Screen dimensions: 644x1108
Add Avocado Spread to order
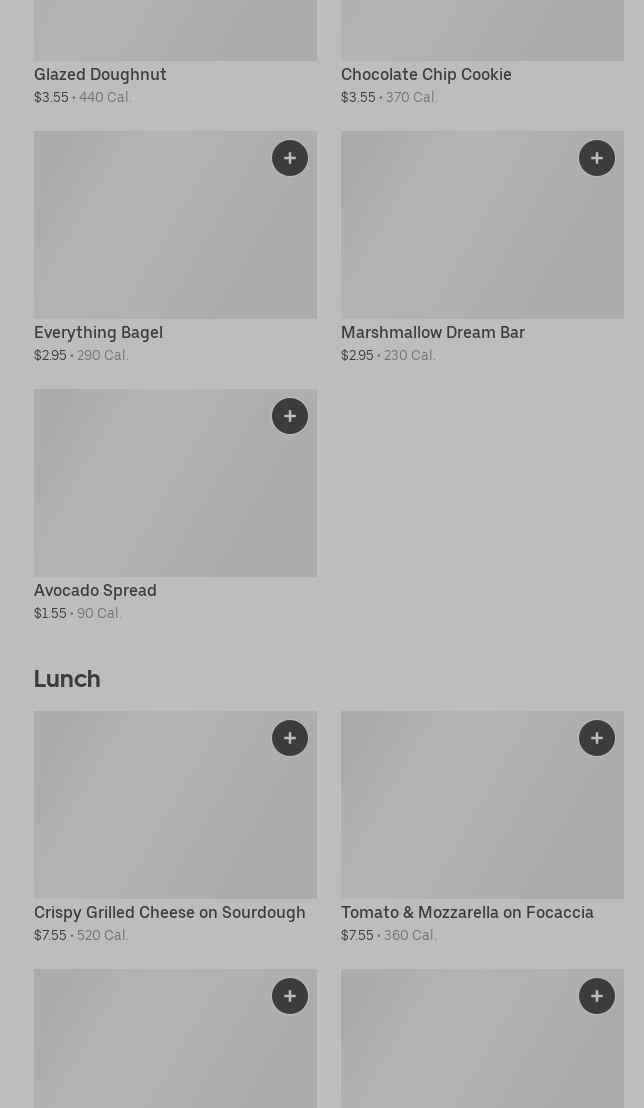[x=290, y=416]
